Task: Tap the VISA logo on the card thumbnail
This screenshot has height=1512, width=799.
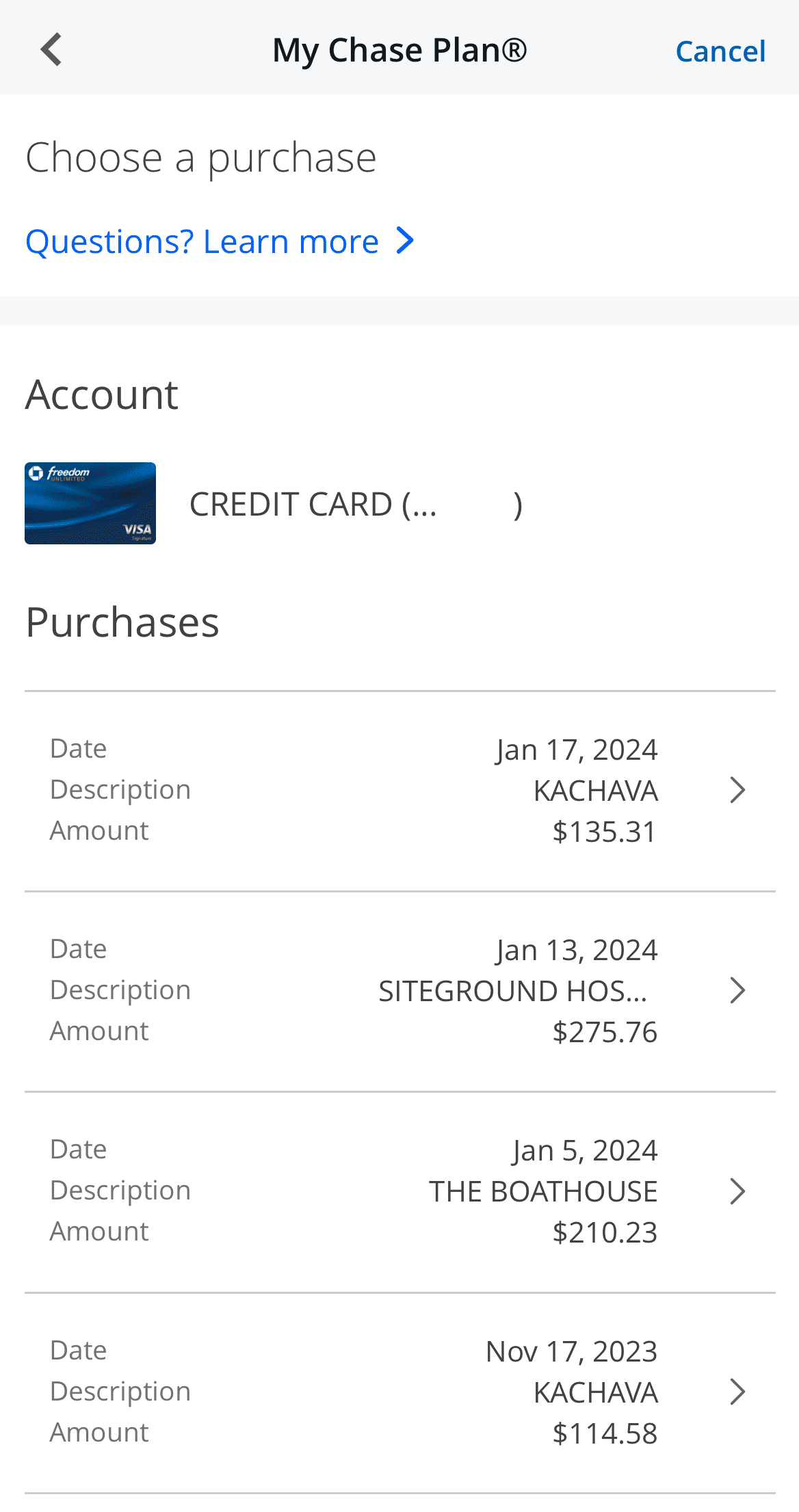Action: coord(135,531)
